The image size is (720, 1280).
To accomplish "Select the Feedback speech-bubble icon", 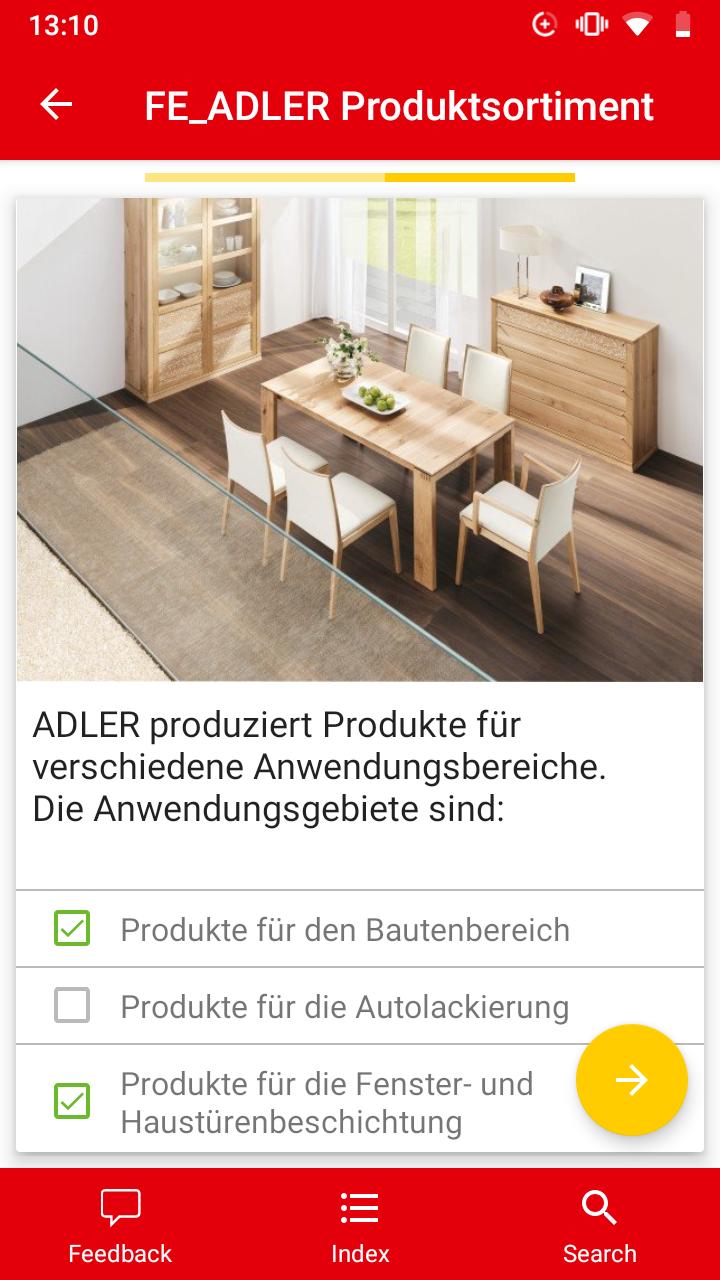I will coord(119,1207).
